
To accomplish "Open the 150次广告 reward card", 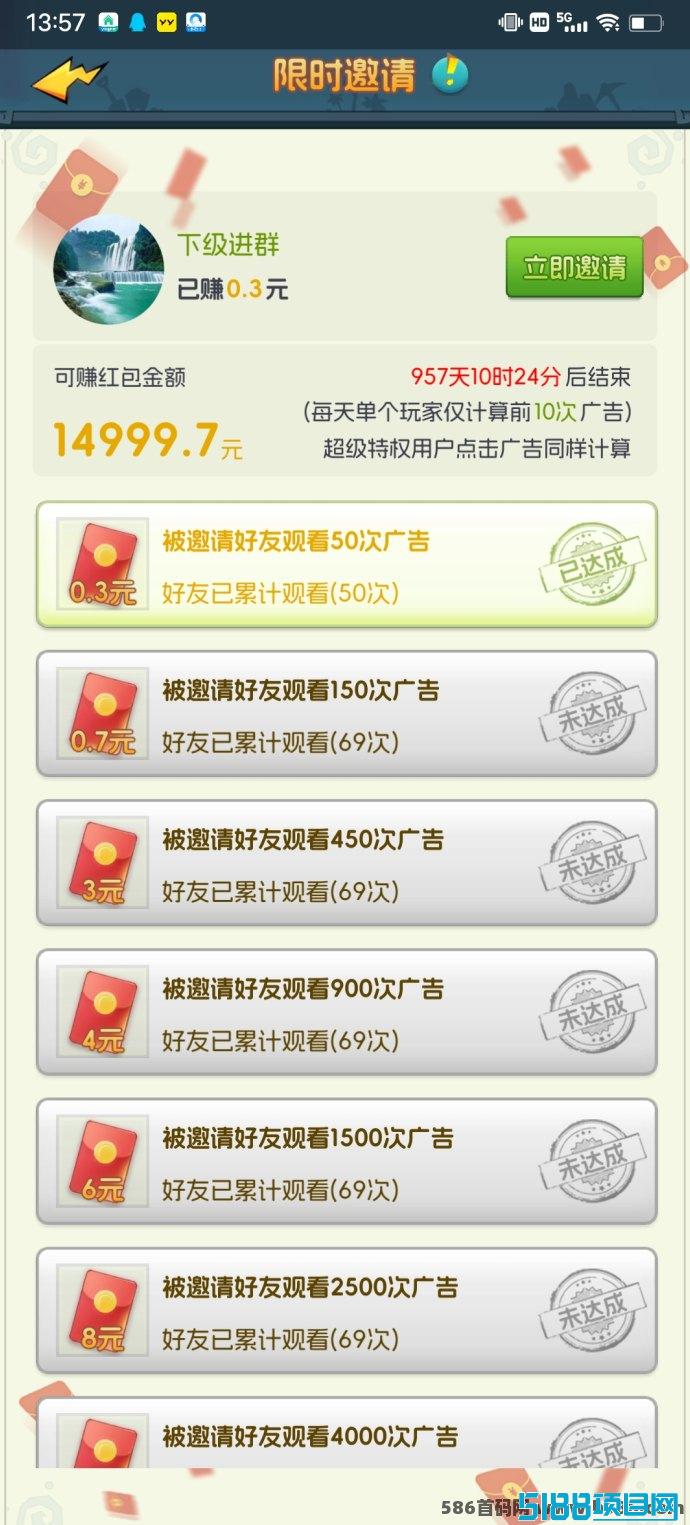I will click(x=346, y=714).
